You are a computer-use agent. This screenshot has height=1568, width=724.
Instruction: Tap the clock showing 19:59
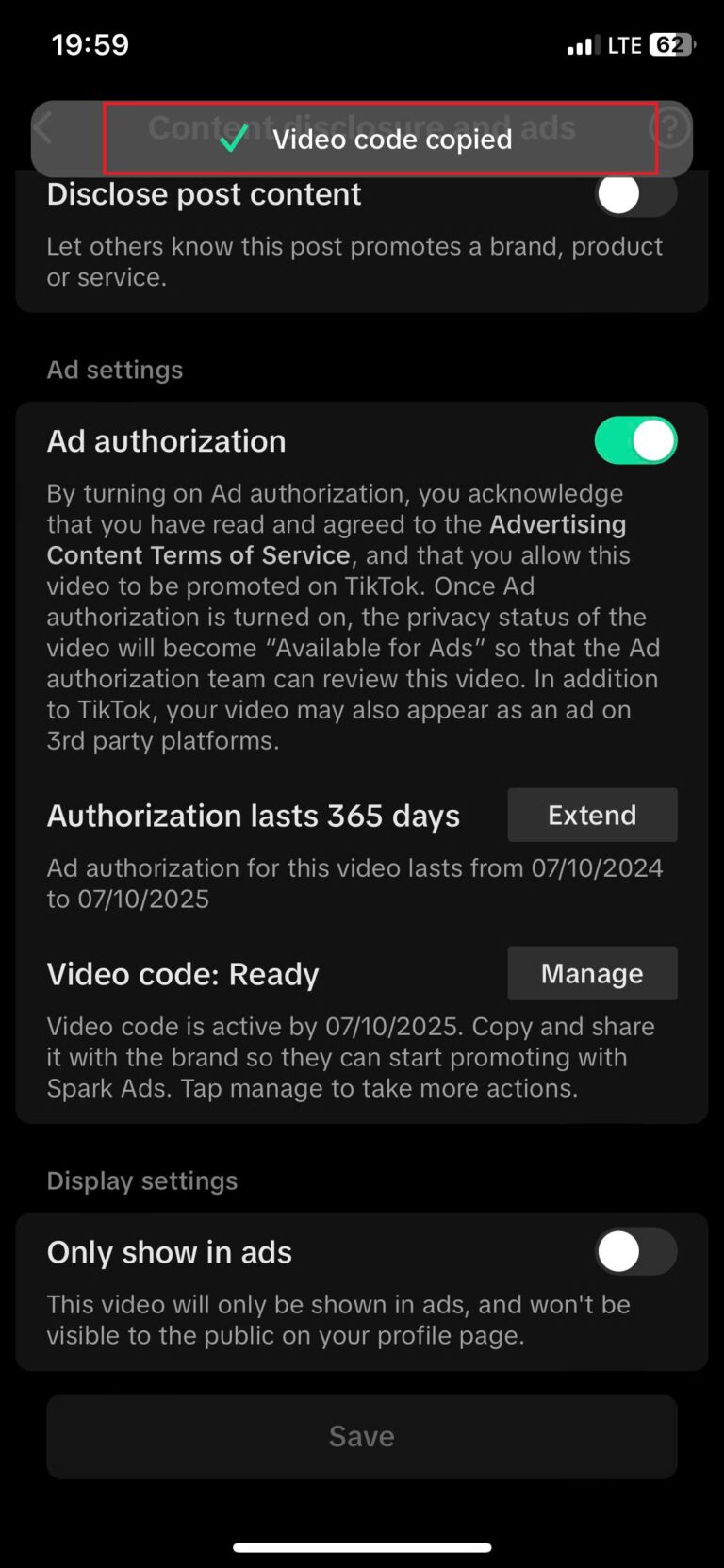click(x=90, y=43)
